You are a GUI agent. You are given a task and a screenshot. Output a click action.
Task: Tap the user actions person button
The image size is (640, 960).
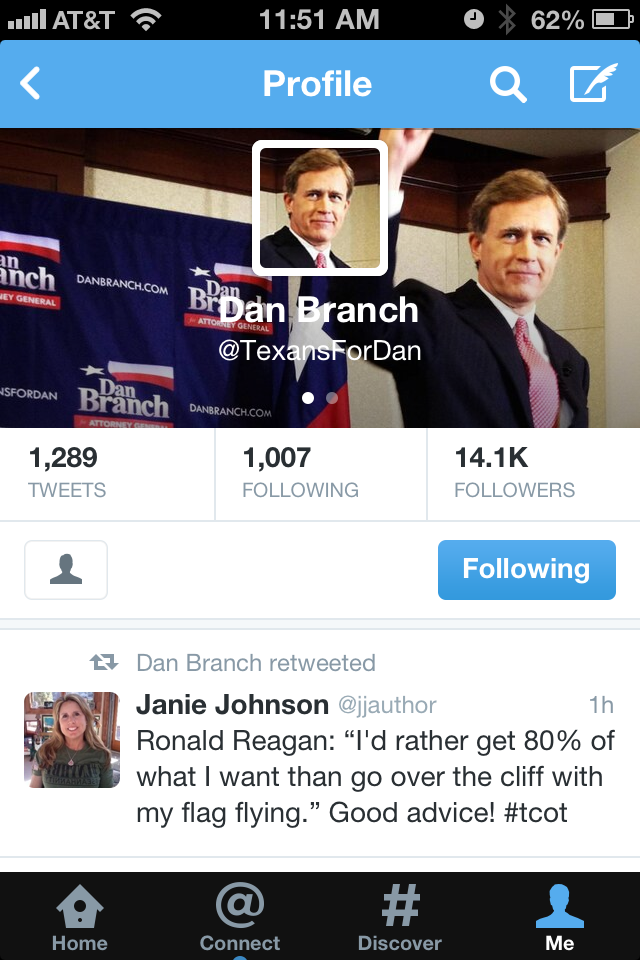(66, 570)
